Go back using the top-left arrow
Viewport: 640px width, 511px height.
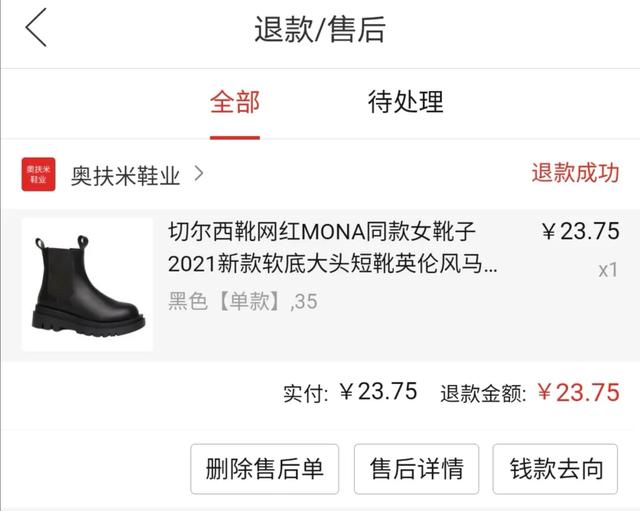coord(37,29)
